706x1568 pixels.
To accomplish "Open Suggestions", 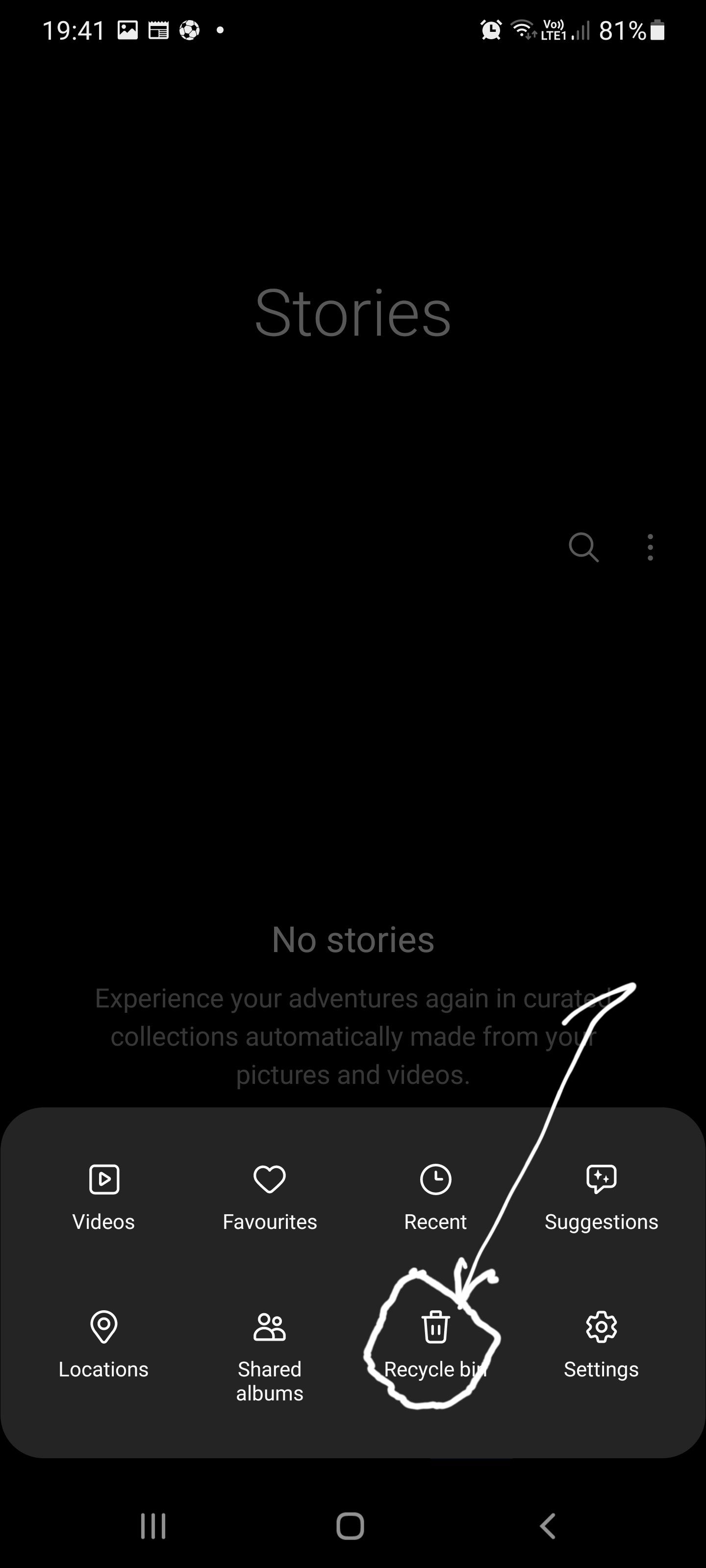I will click(601, 1196).
